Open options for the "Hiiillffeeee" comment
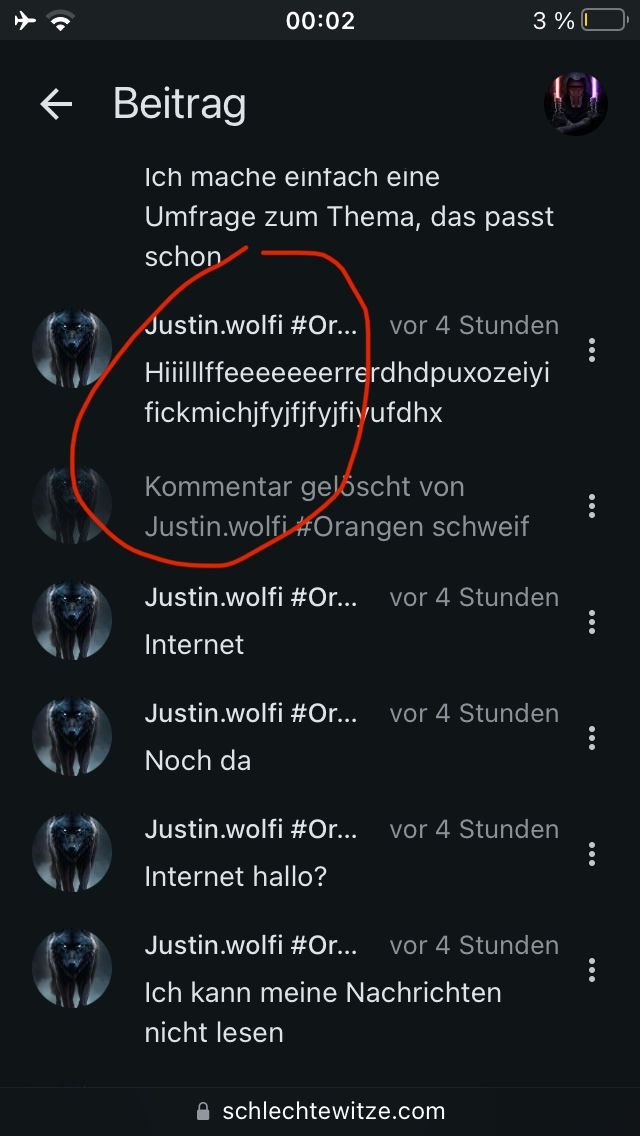Viewport: 640px width, 1136px height. (592, 350)
